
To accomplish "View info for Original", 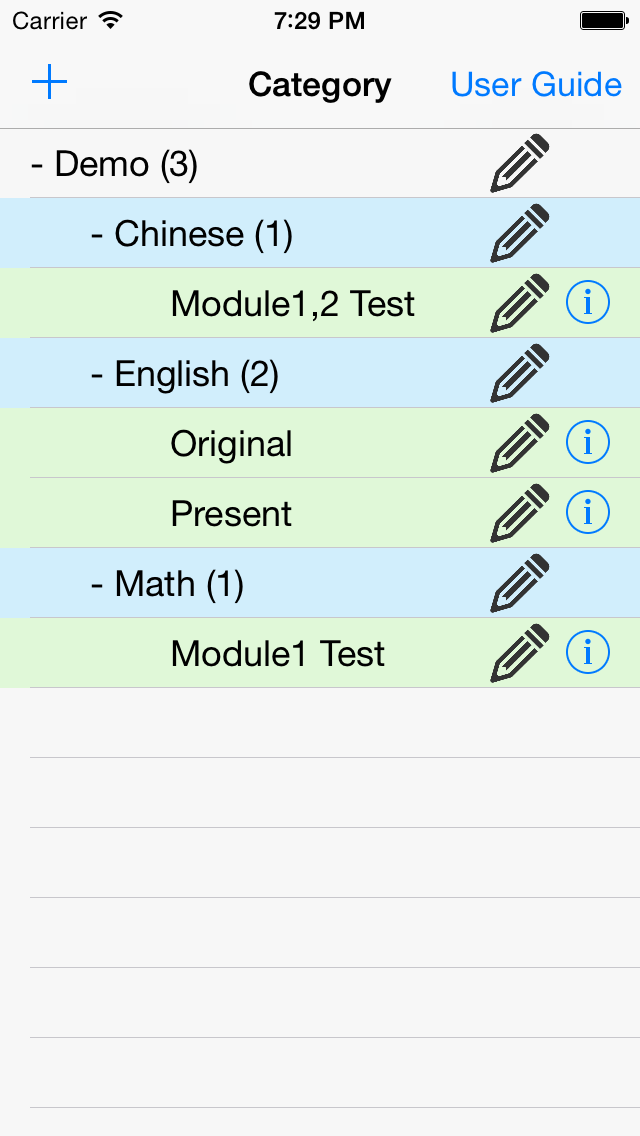I will (x=588, y=442).
